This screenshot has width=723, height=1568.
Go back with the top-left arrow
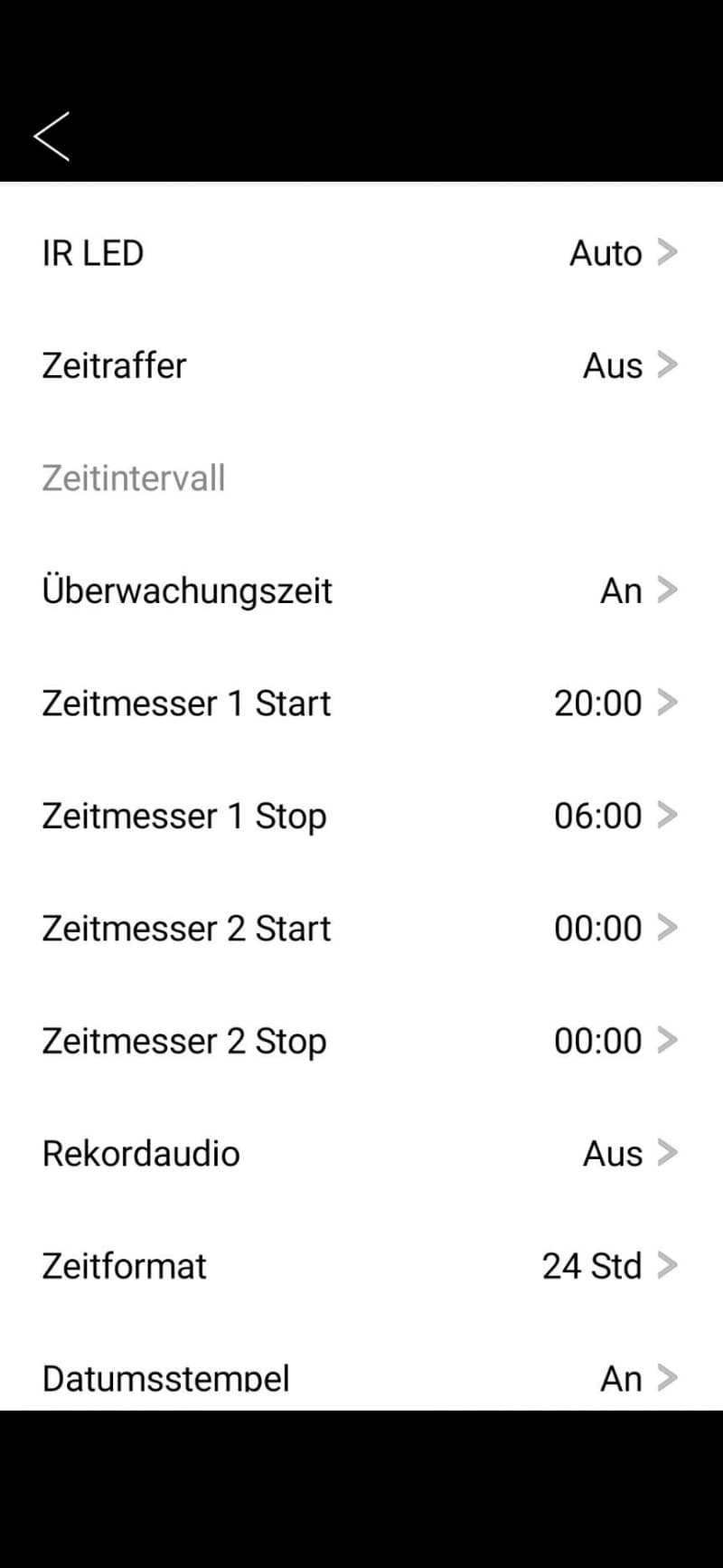(52, 137)
